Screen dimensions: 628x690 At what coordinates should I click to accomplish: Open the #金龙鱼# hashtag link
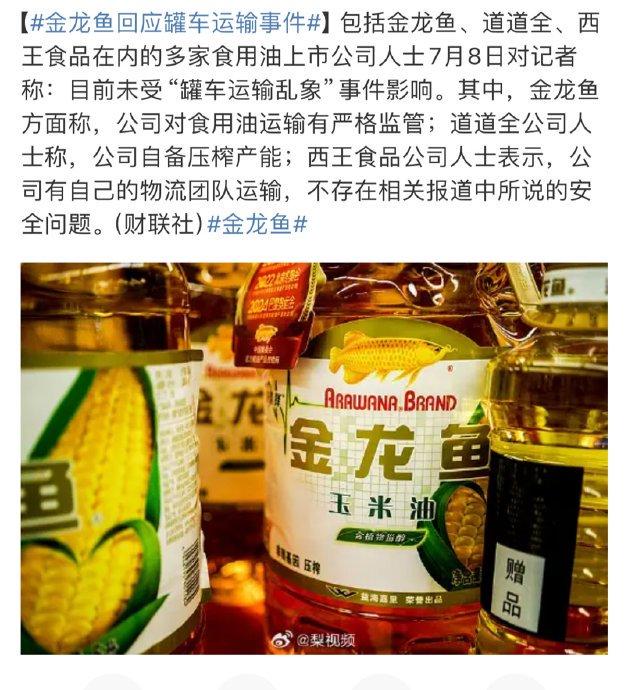(256, 225)
